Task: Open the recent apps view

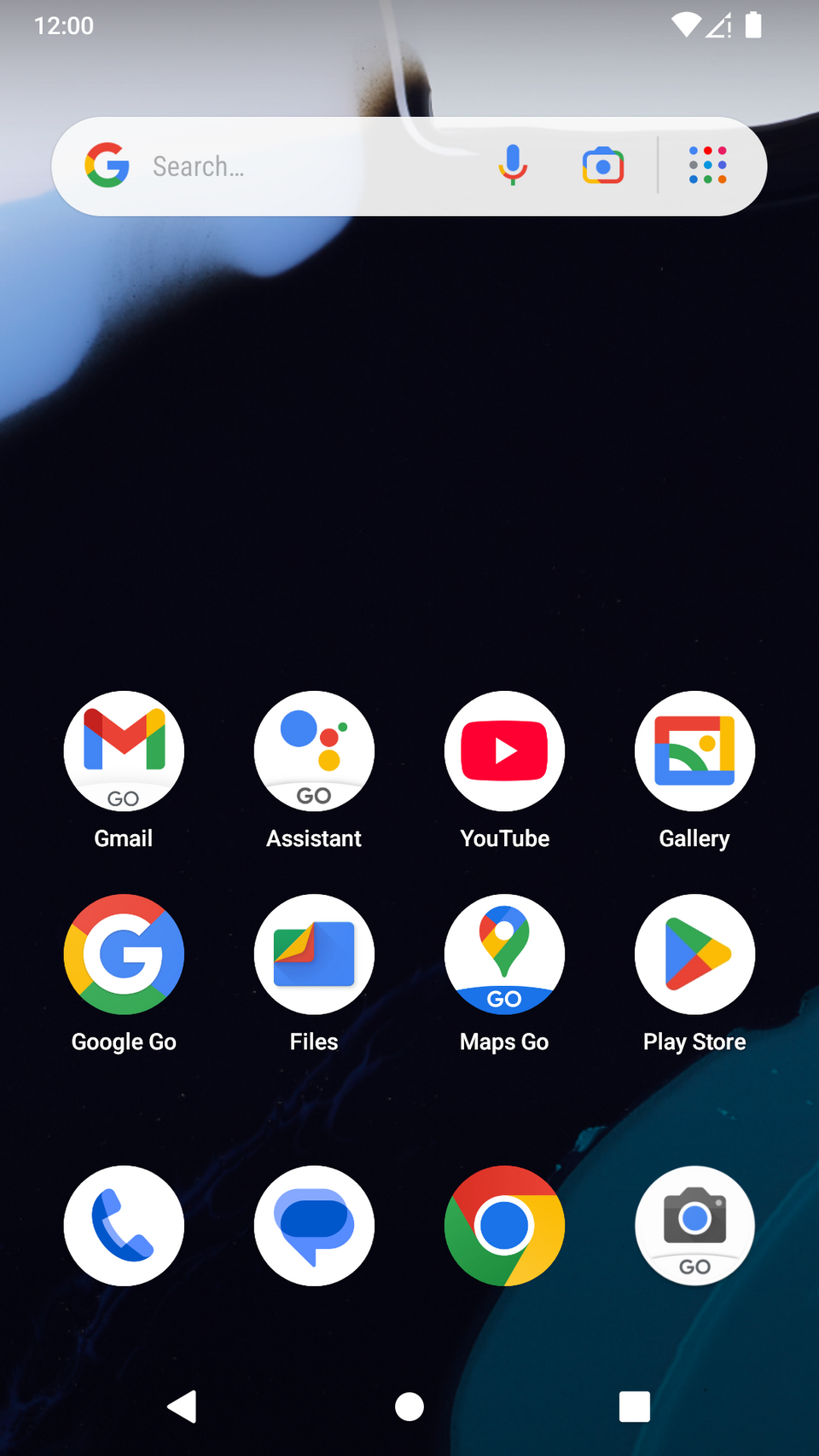Action: coord(634,1407)
